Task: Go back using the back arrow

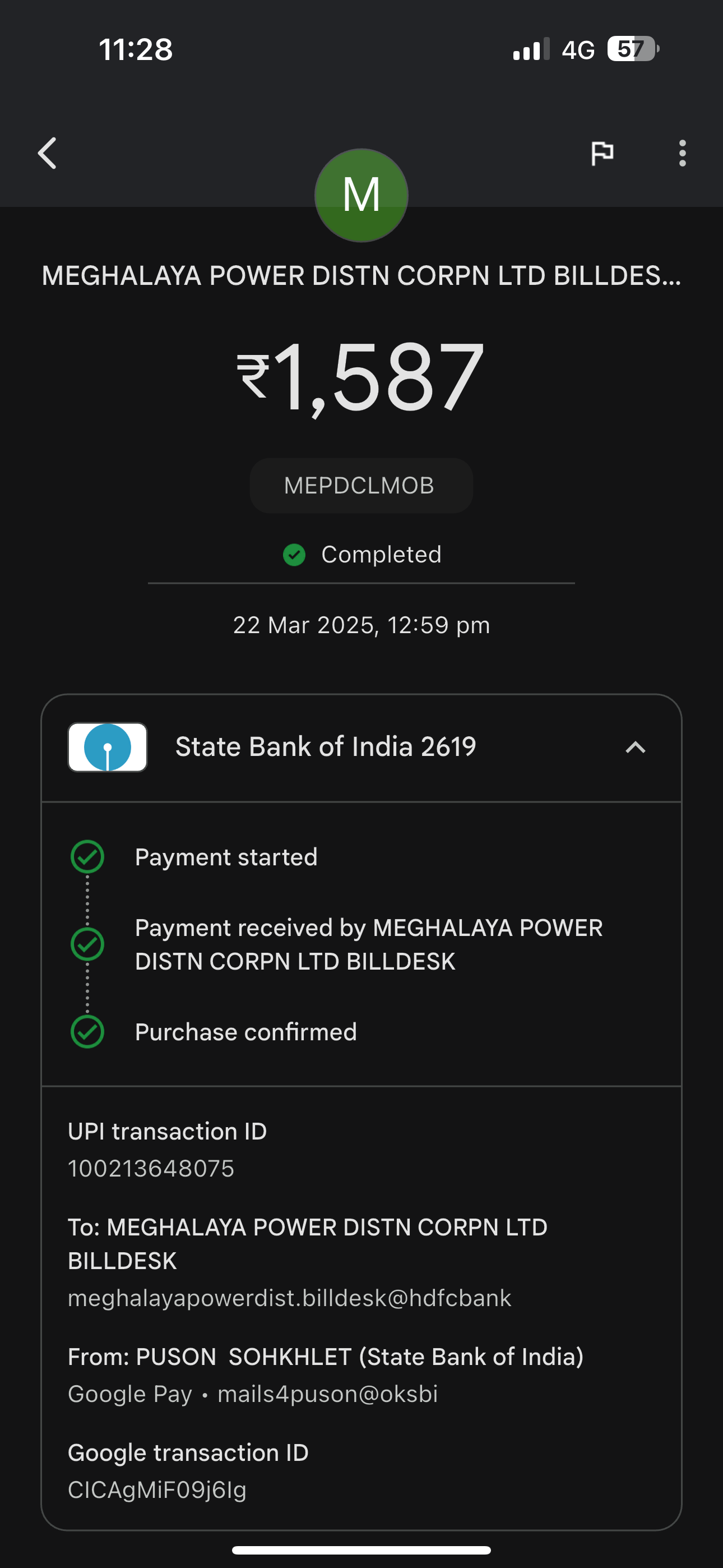Action: coord(48,153)
